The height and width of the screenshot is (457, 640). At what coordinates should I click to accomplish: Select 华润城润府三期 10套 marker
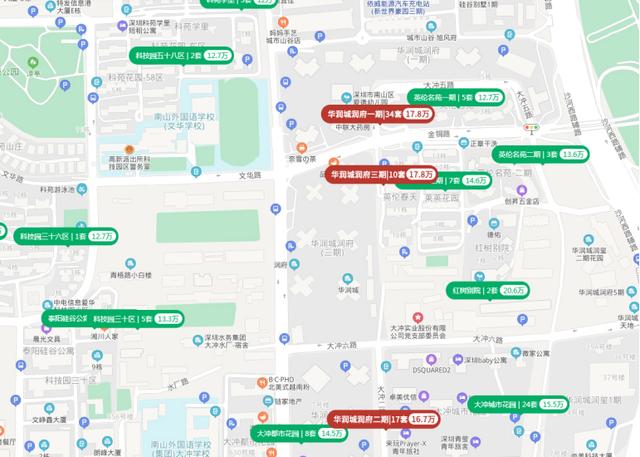[x=382, y=174]
